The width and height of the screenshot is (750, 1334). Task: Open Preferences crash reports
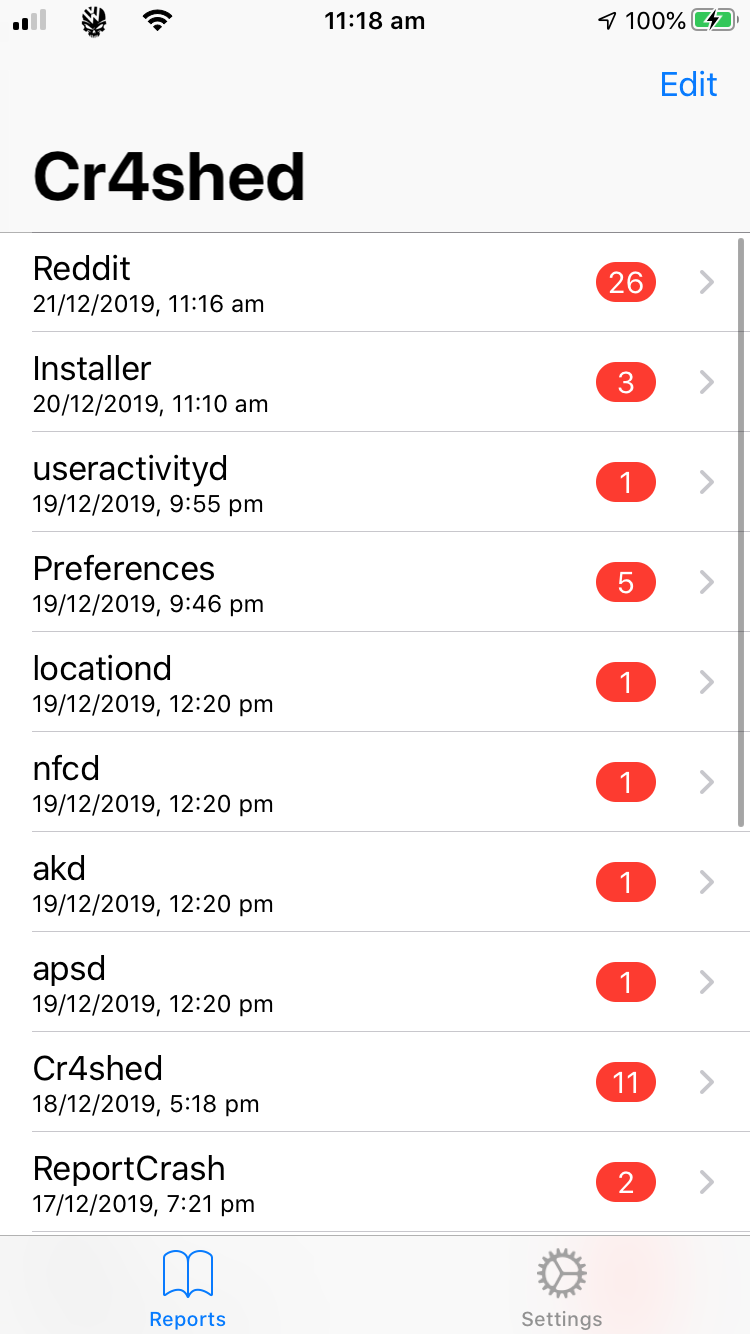tap(375, 582)
